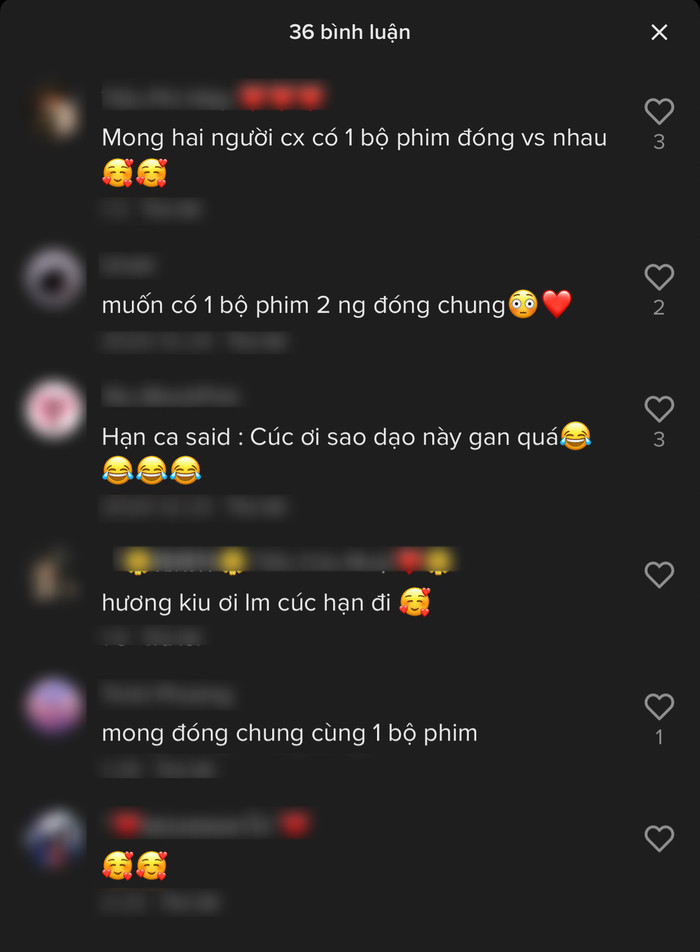
Task: Like the comment 'mong đóng chung cùng 1 bộ phim'
Action: (659, 707)
